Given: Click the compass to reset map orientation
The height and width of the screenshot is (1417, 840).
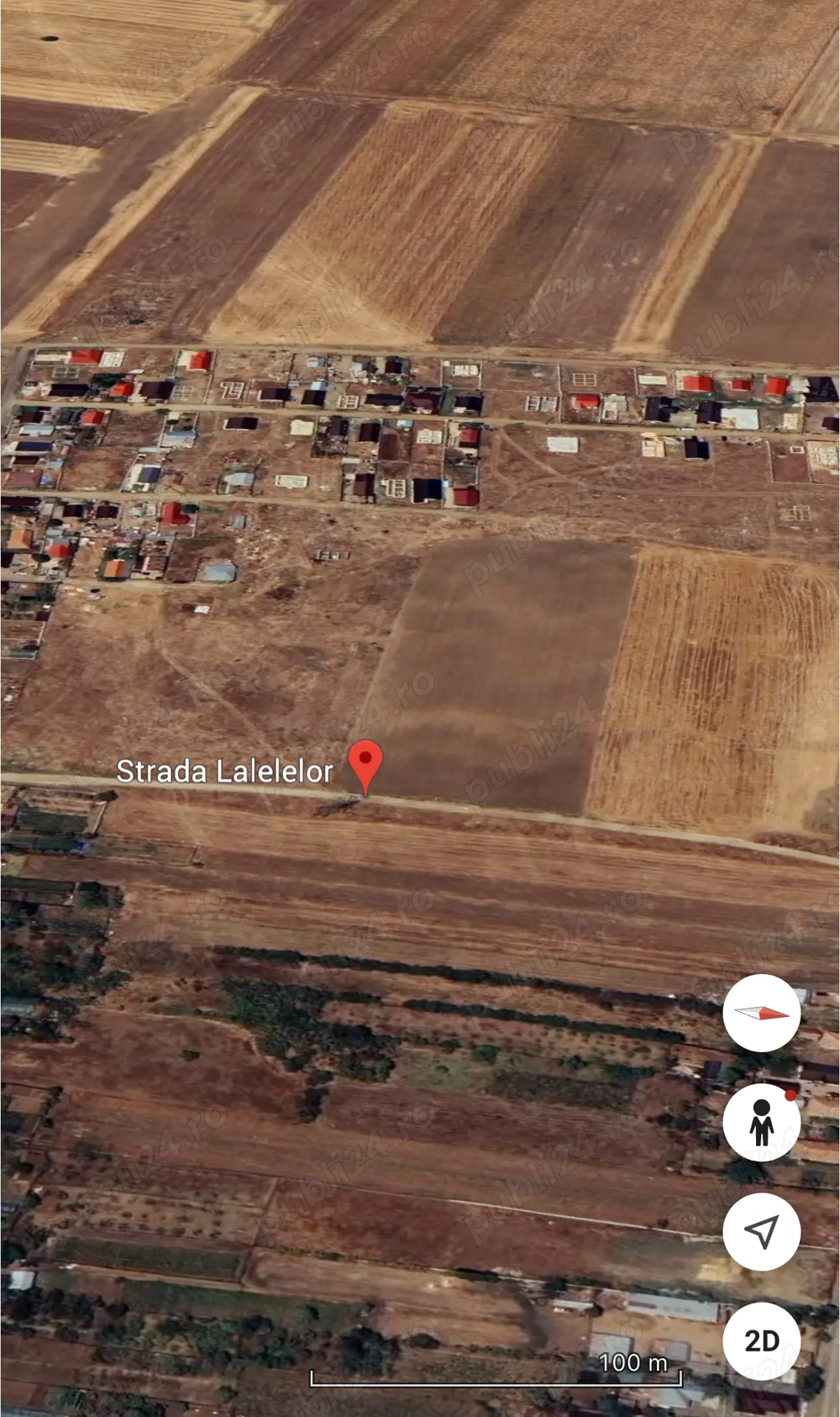Looking at the screenshot, I should [x=762, y=1014].
